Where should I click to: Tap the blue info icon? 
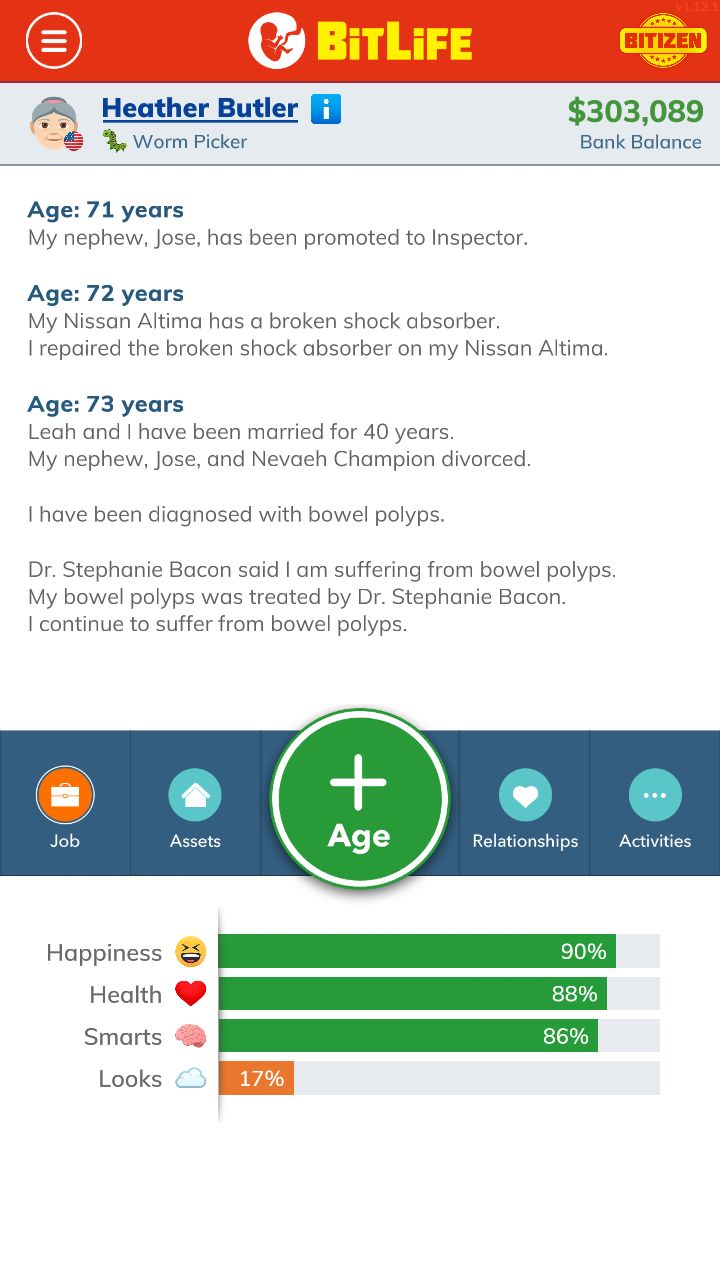point(326,108)
